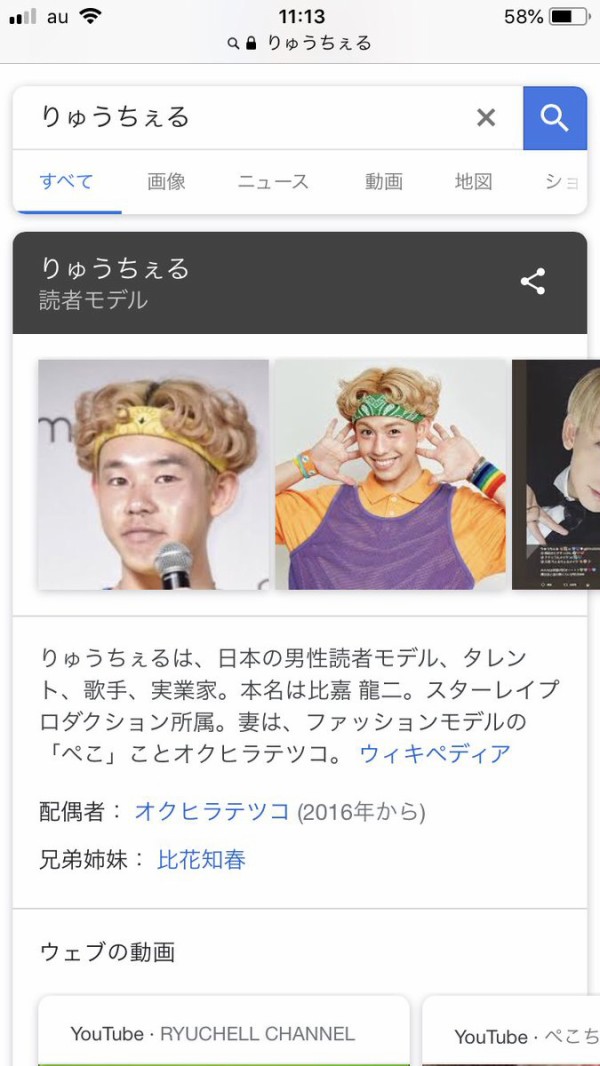600x1066 pixels.
Task: Clear the search query with X
Action: (486, 118)
